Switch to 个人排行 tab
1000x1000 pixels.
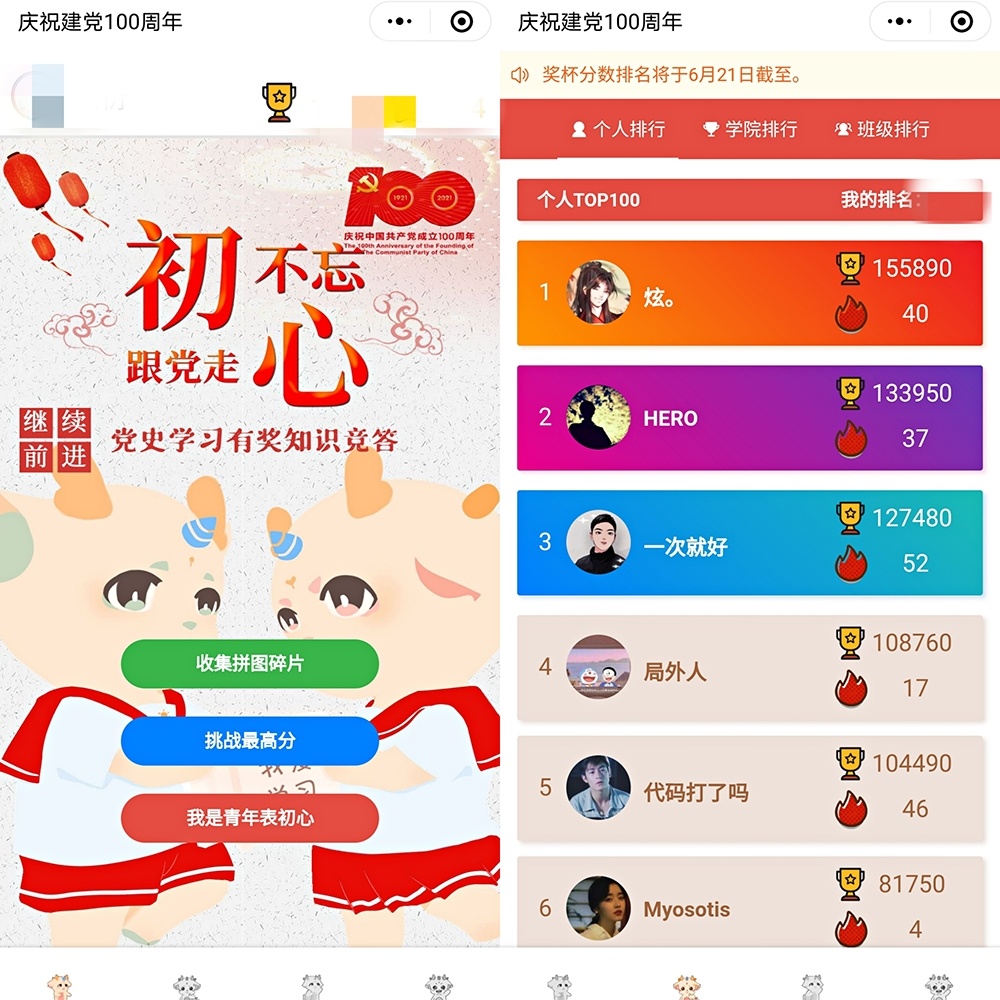coord(617,129)
